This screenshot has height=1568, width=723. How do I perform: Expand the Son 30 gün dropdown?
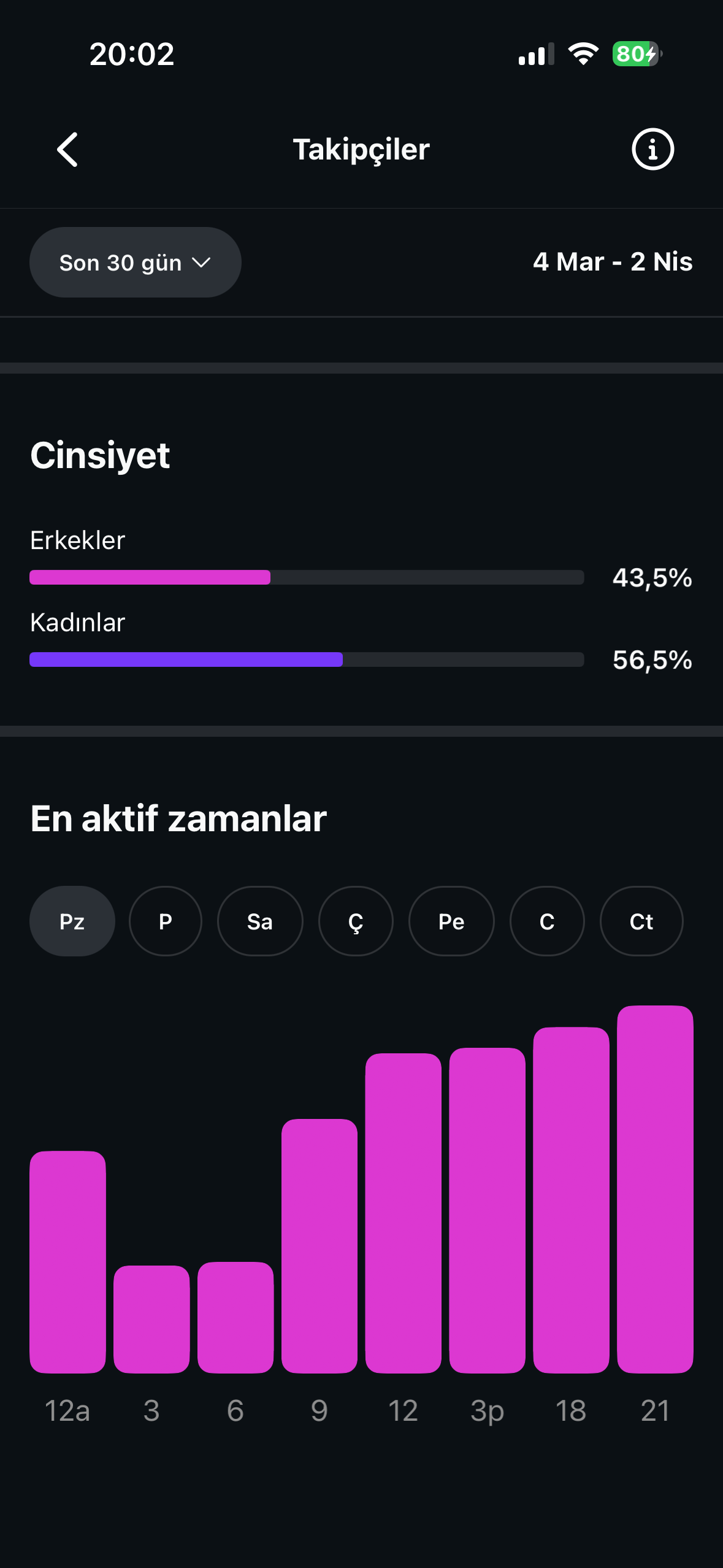pyautogui.click(x=135, y=263)
